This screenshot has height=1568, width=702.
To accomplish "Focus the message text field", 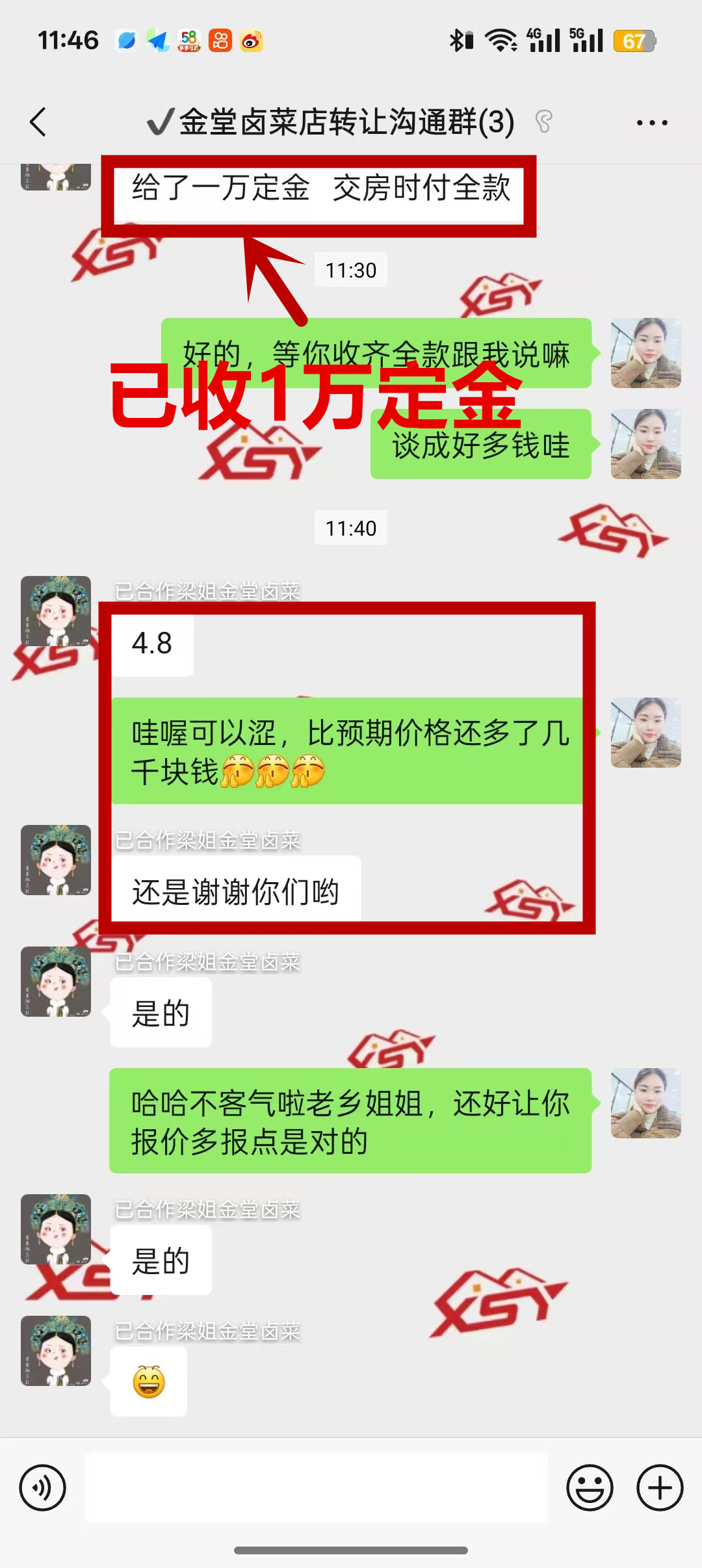I will click(x=316, y=1487).
